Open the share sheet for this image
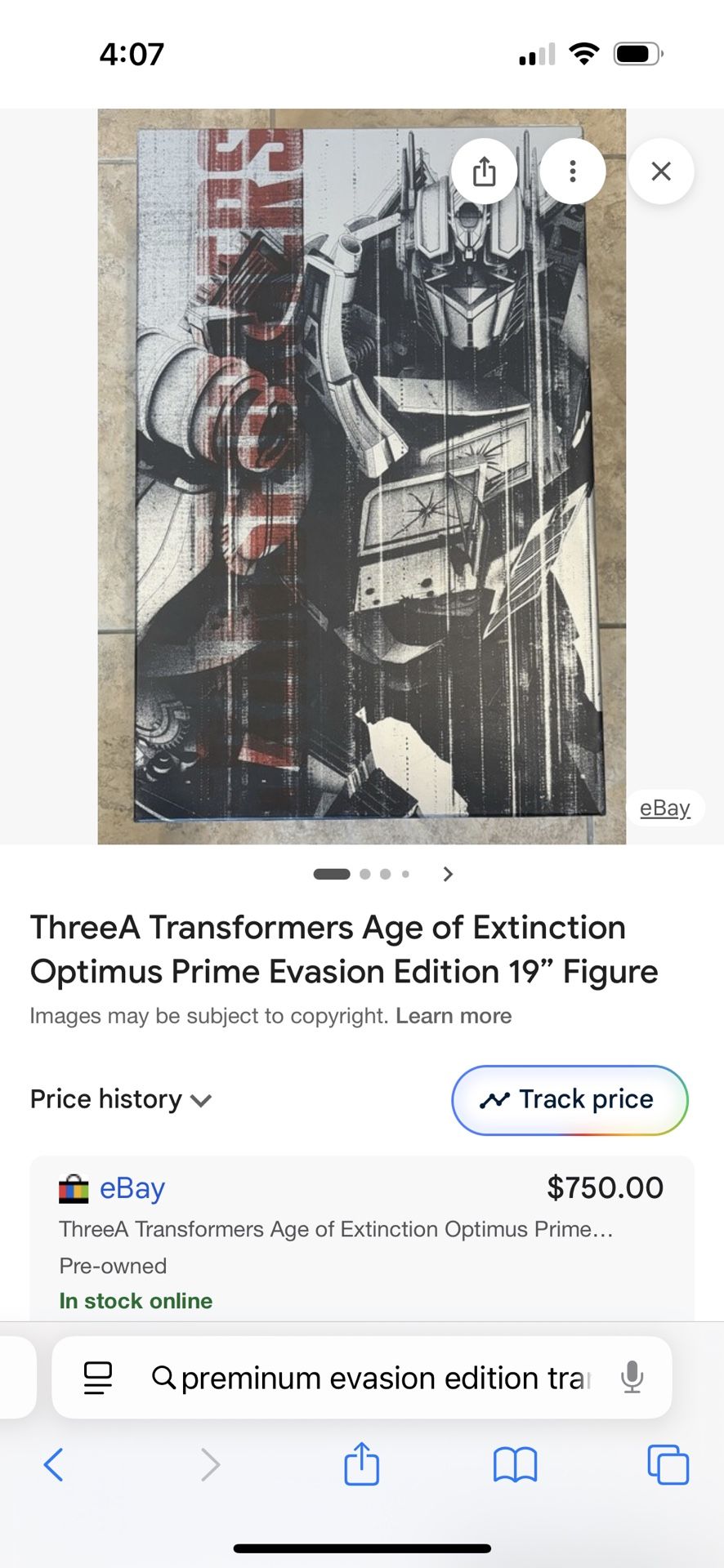 click(x=485, y=171)
